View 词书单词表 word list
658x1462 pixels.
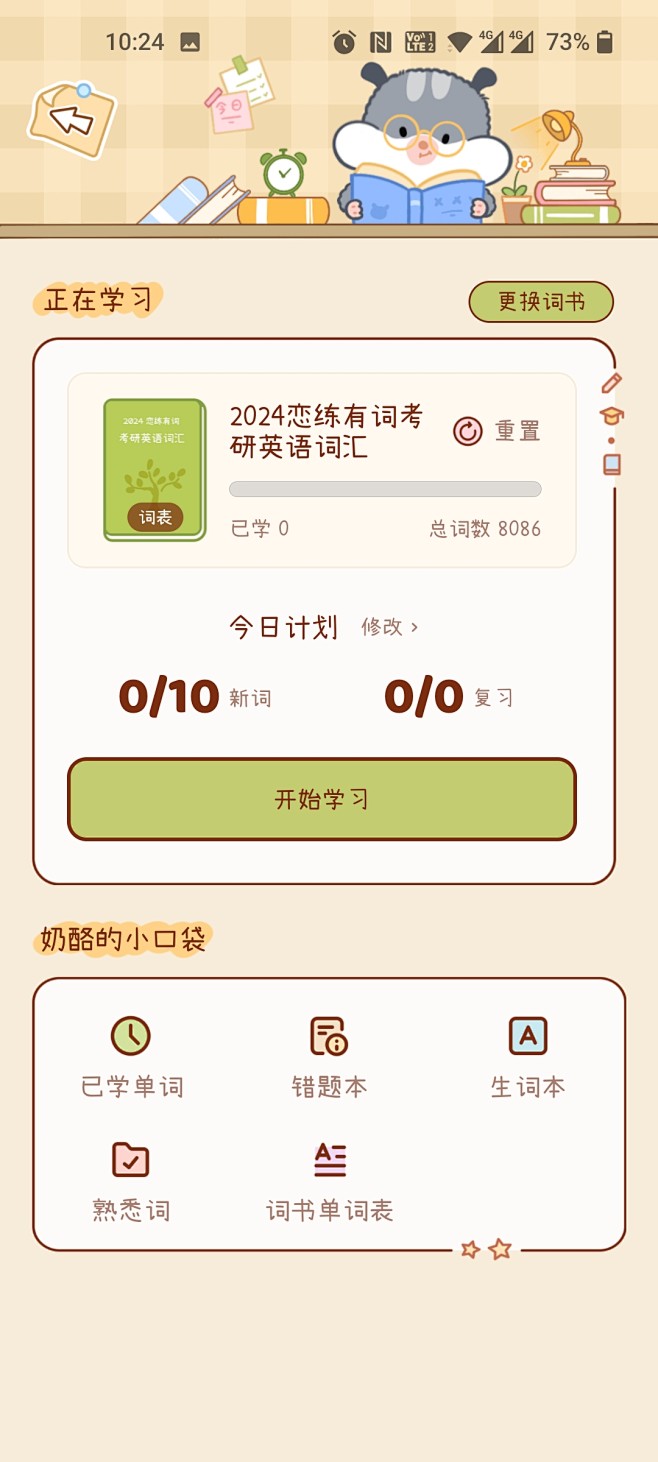click(x=329, y=1181)
